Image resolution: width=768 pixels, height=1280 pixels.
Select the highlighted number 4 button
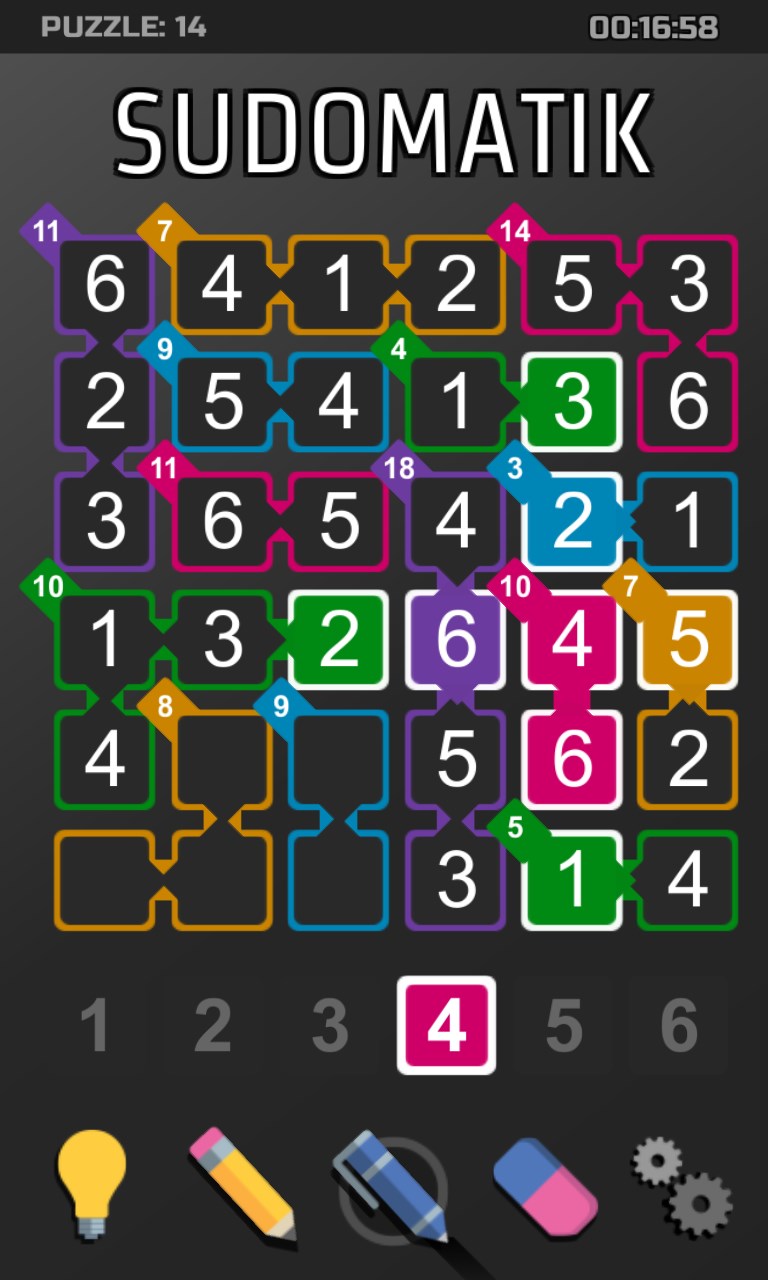pos(446,1026)
